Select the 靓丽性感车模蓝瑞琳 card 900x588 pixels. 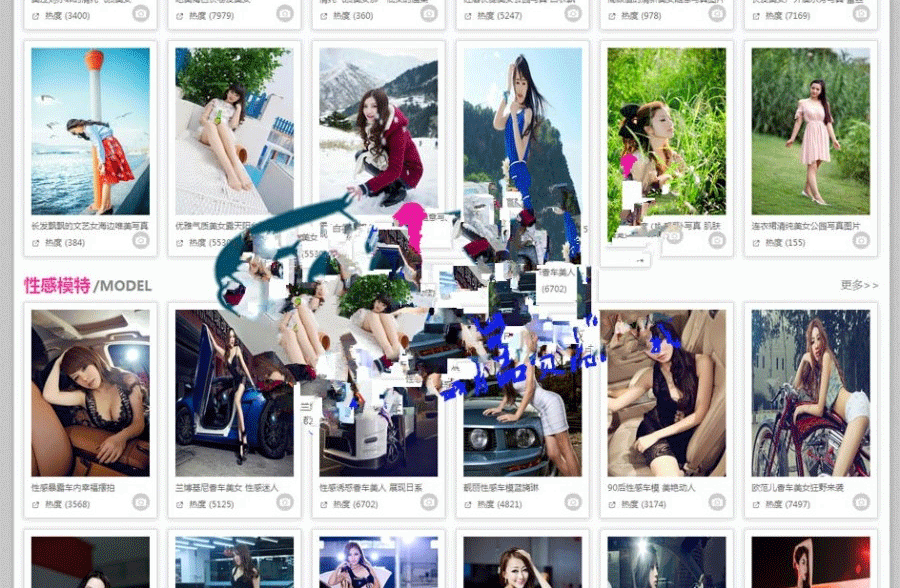[522, 440]
